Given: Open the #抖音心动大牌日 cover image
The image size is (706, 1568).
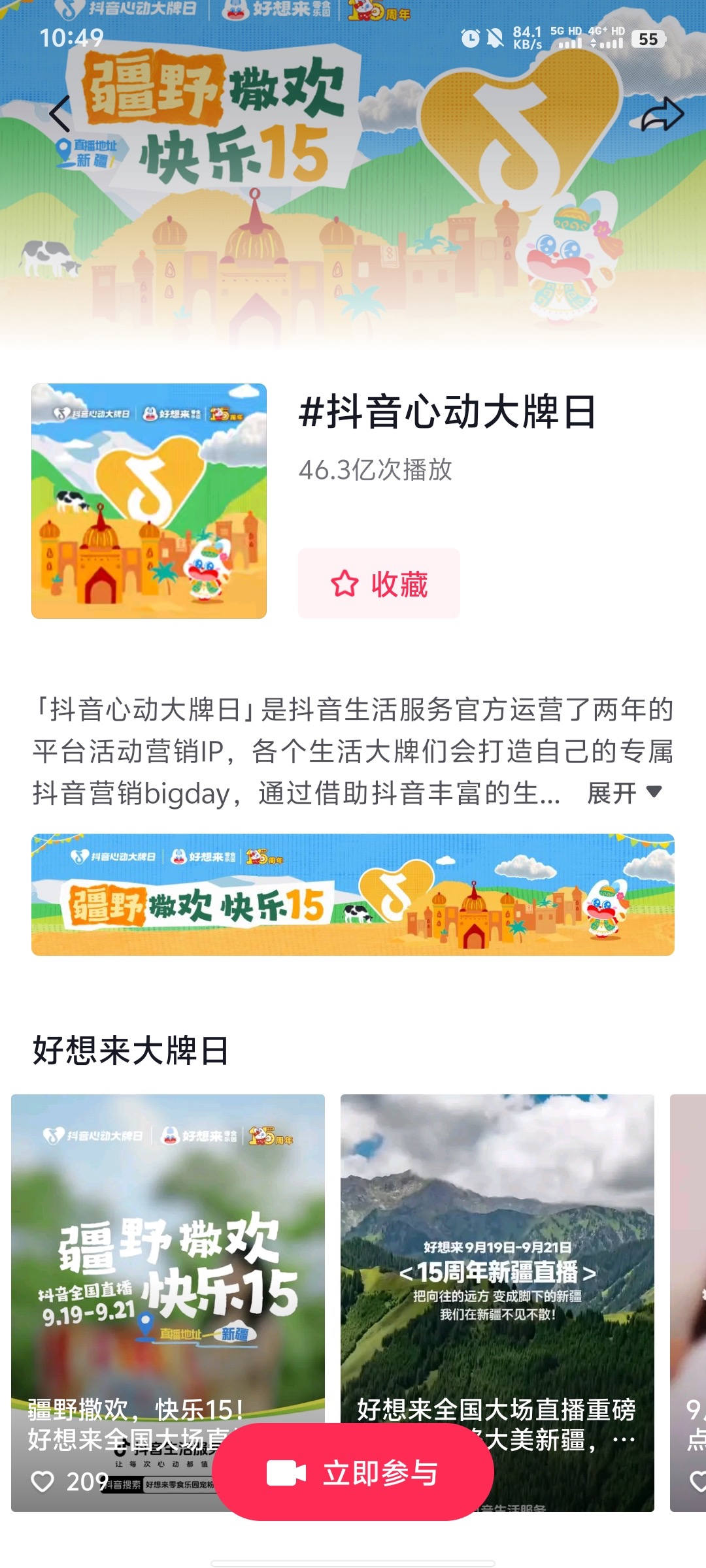Looking at the screenshot, I should tap(149, 501).
